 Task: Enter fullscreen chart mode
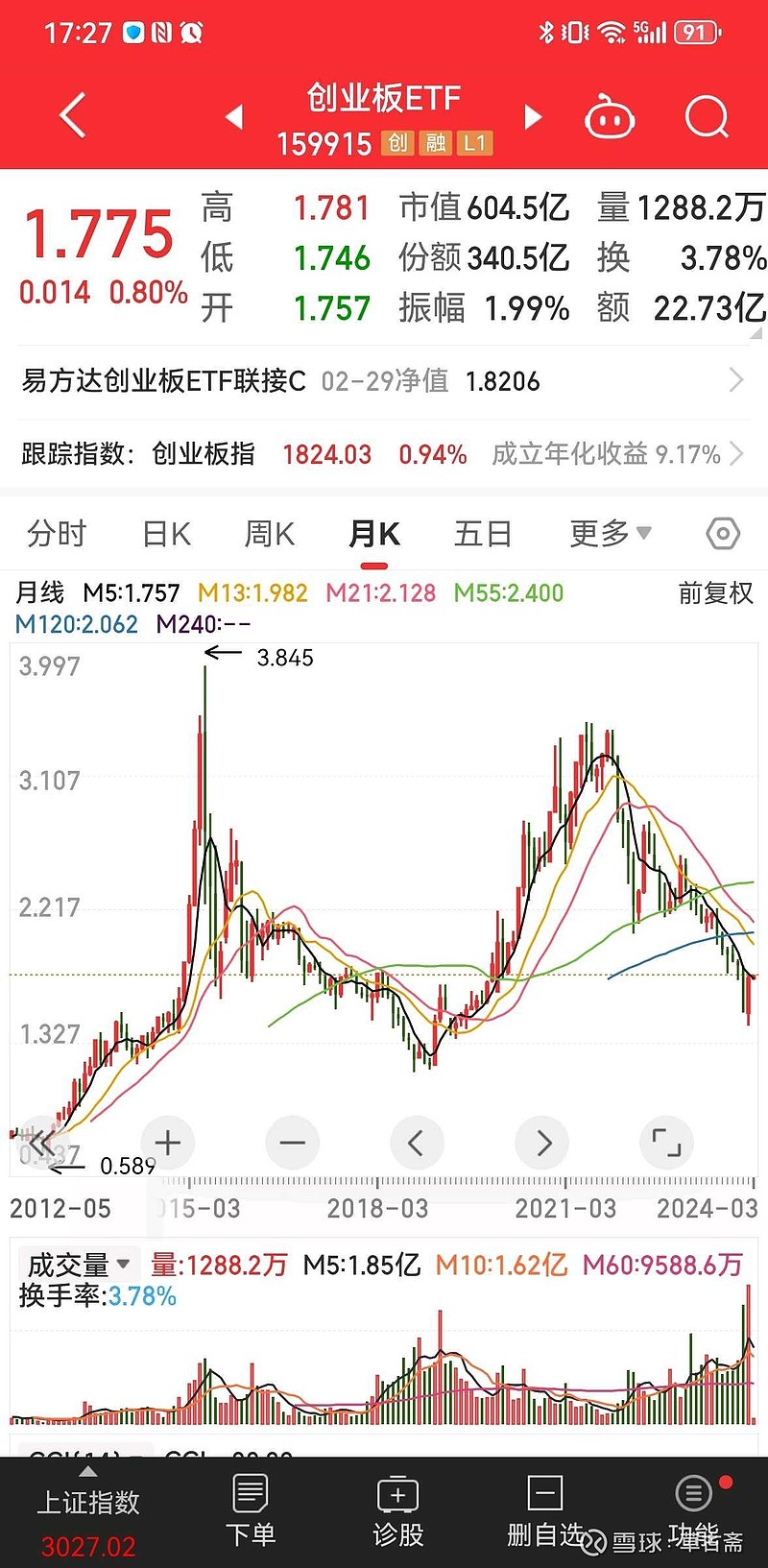[x=666, y=1143]
